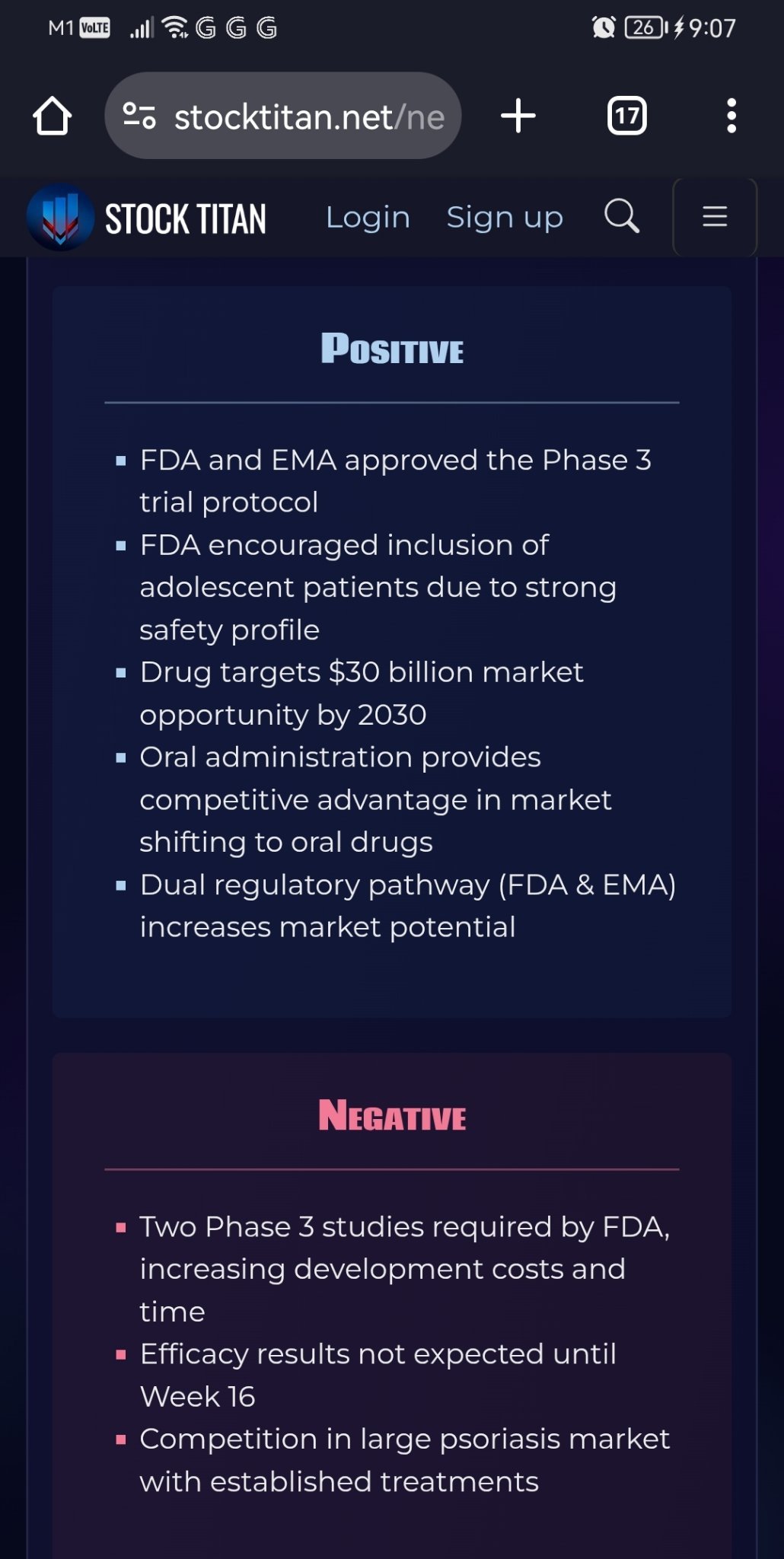
Task: Open a new browser tab
Action: (518, 116)
